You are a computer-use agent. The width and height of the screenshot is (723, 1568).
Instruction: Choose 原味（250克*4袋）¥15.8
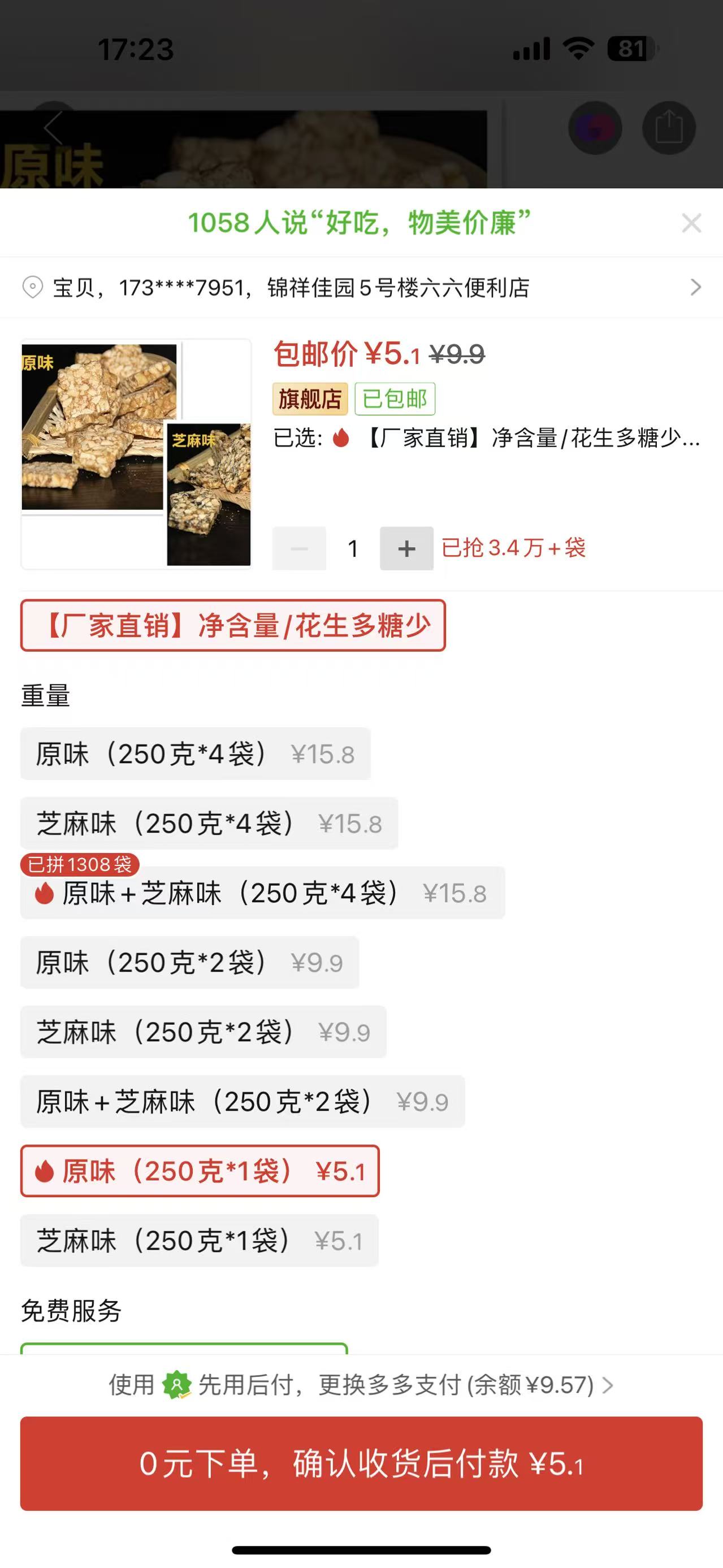point(196,753)
